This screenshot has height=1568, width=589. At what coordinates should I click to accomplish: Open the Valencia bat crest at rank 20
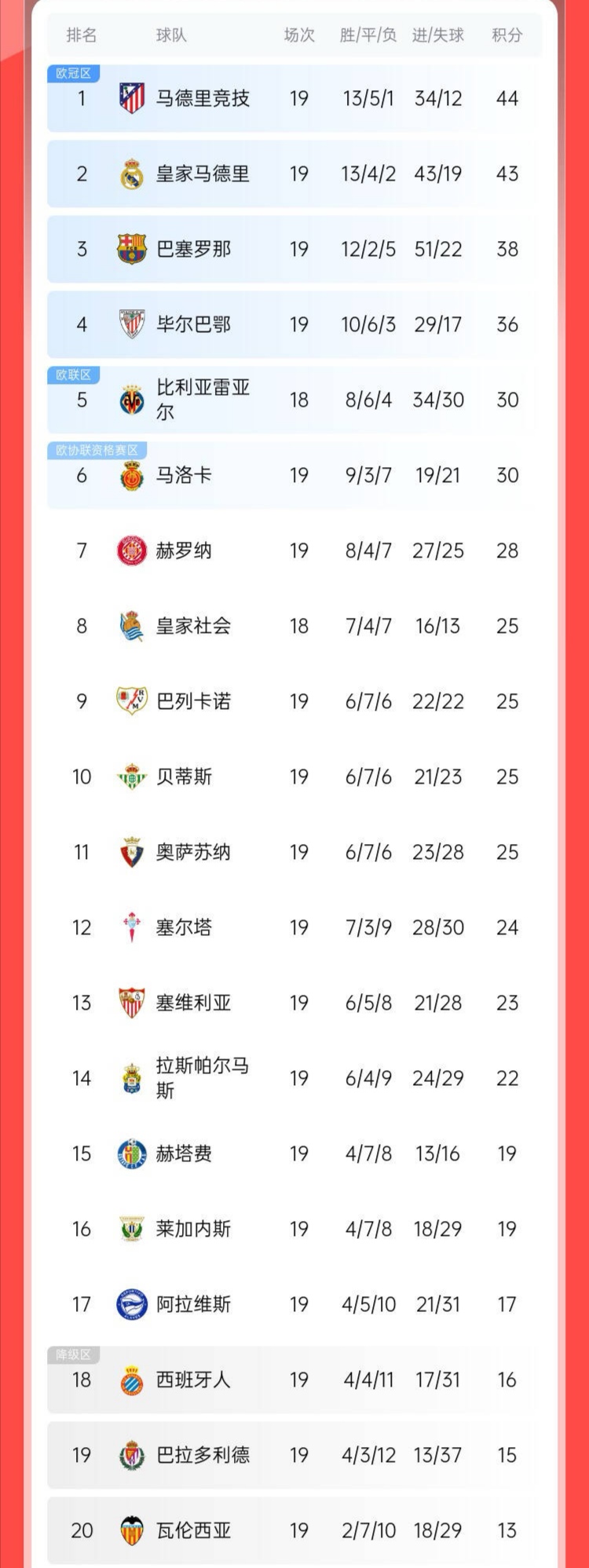point(130,1530)
